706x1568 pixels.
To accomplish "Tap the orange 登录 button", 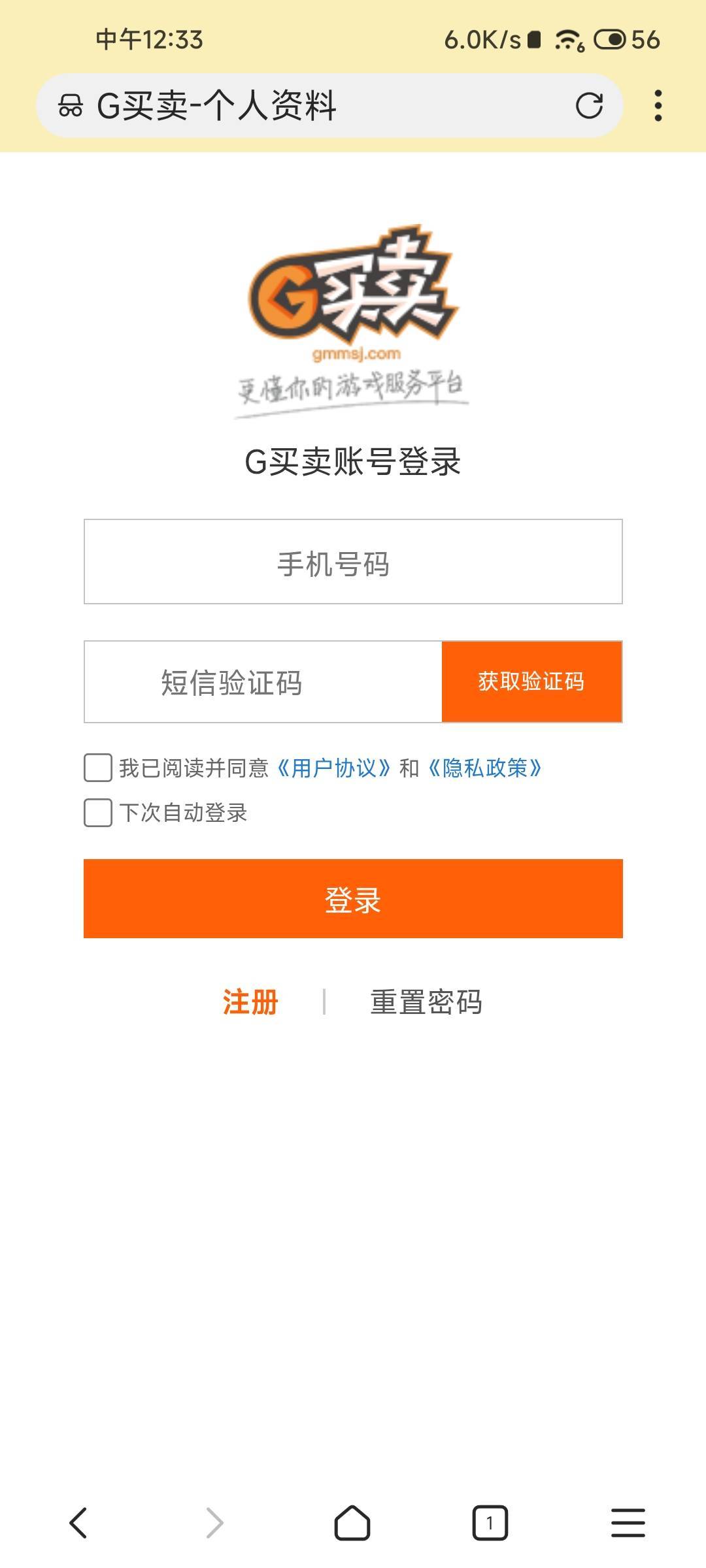I will pos(353,899).
